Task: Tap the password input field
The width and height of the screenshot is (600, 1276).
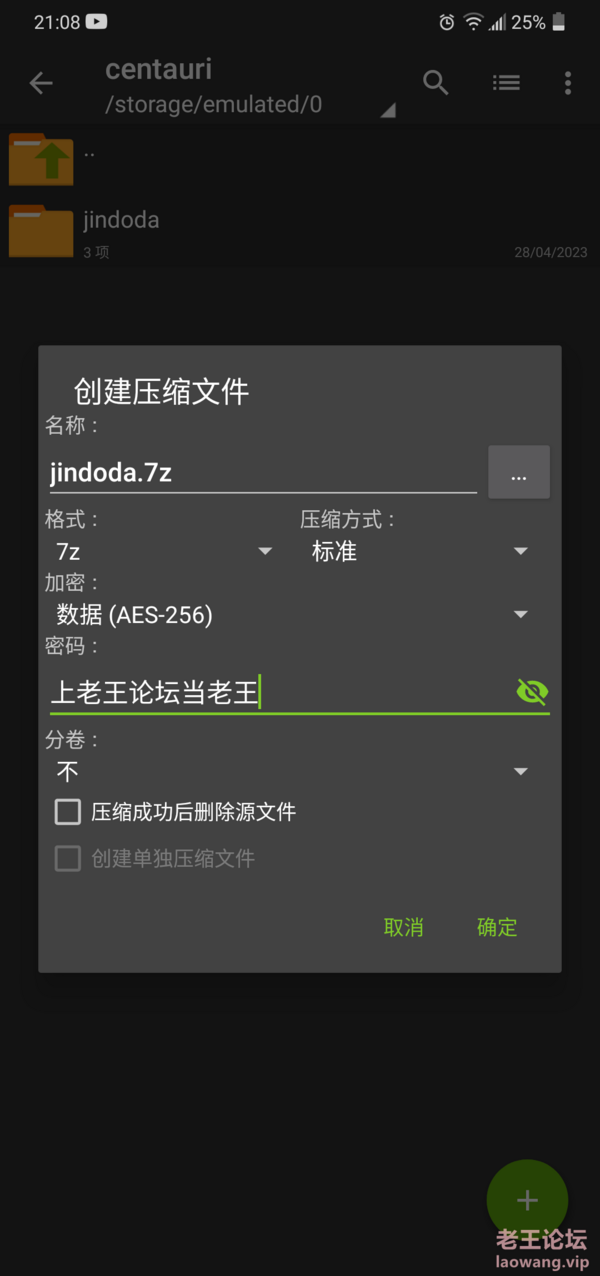Action: point(280,692)
